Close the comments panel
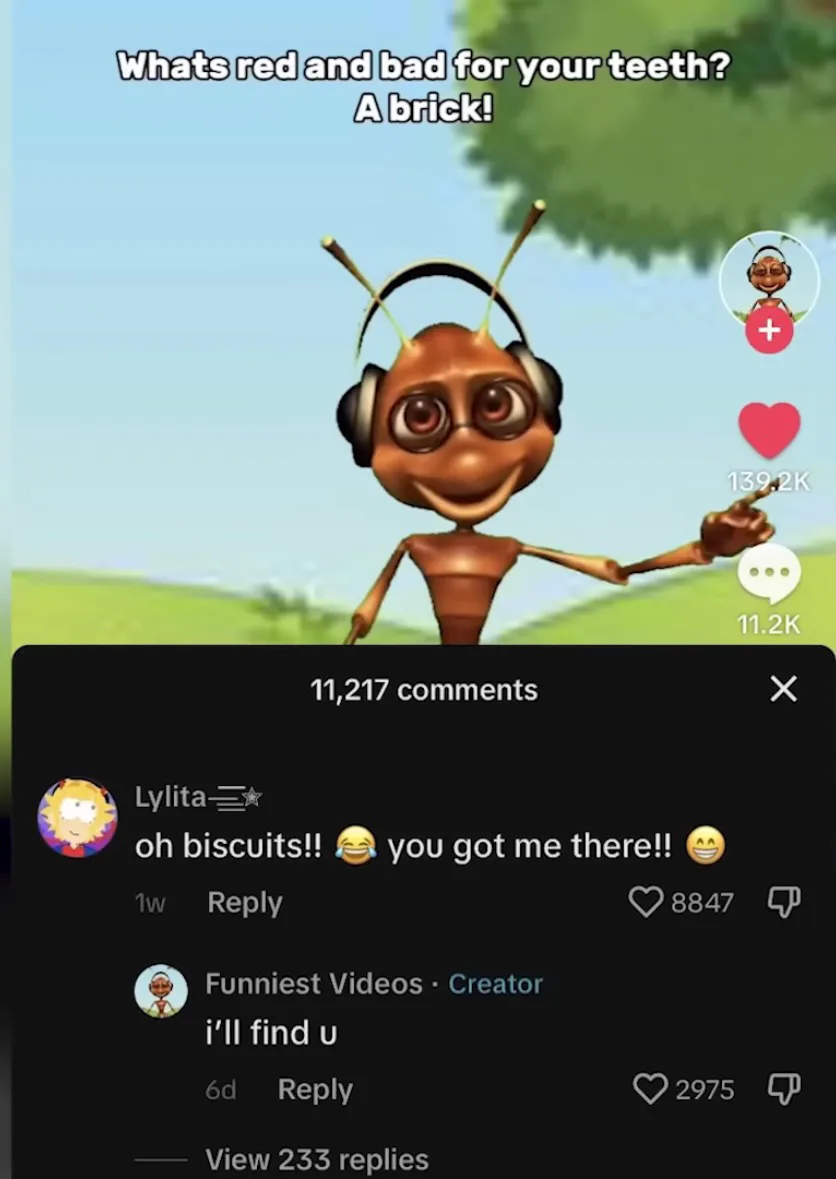 pyautogui.click(x=783, y=688)
